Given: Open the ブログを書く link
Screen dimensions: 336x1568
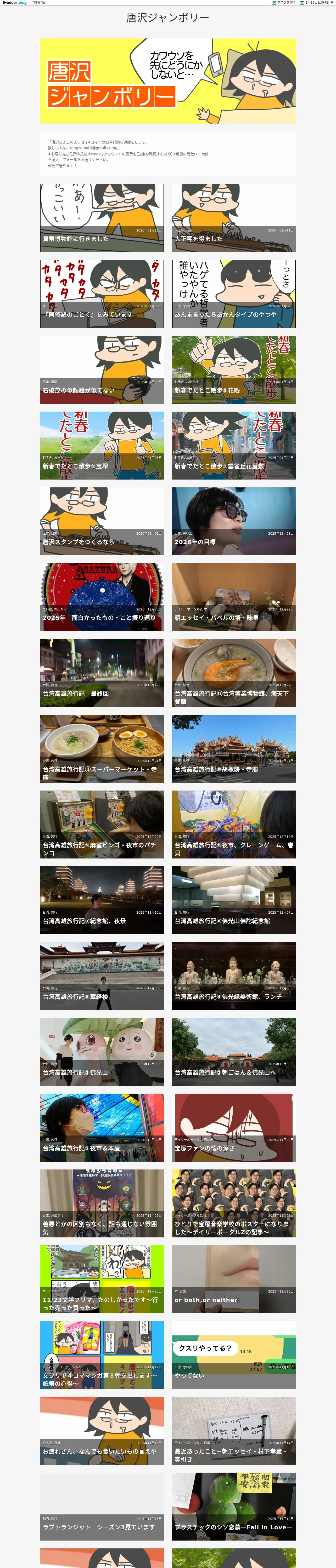Looking at the screenshot, I should pos(284,2).
